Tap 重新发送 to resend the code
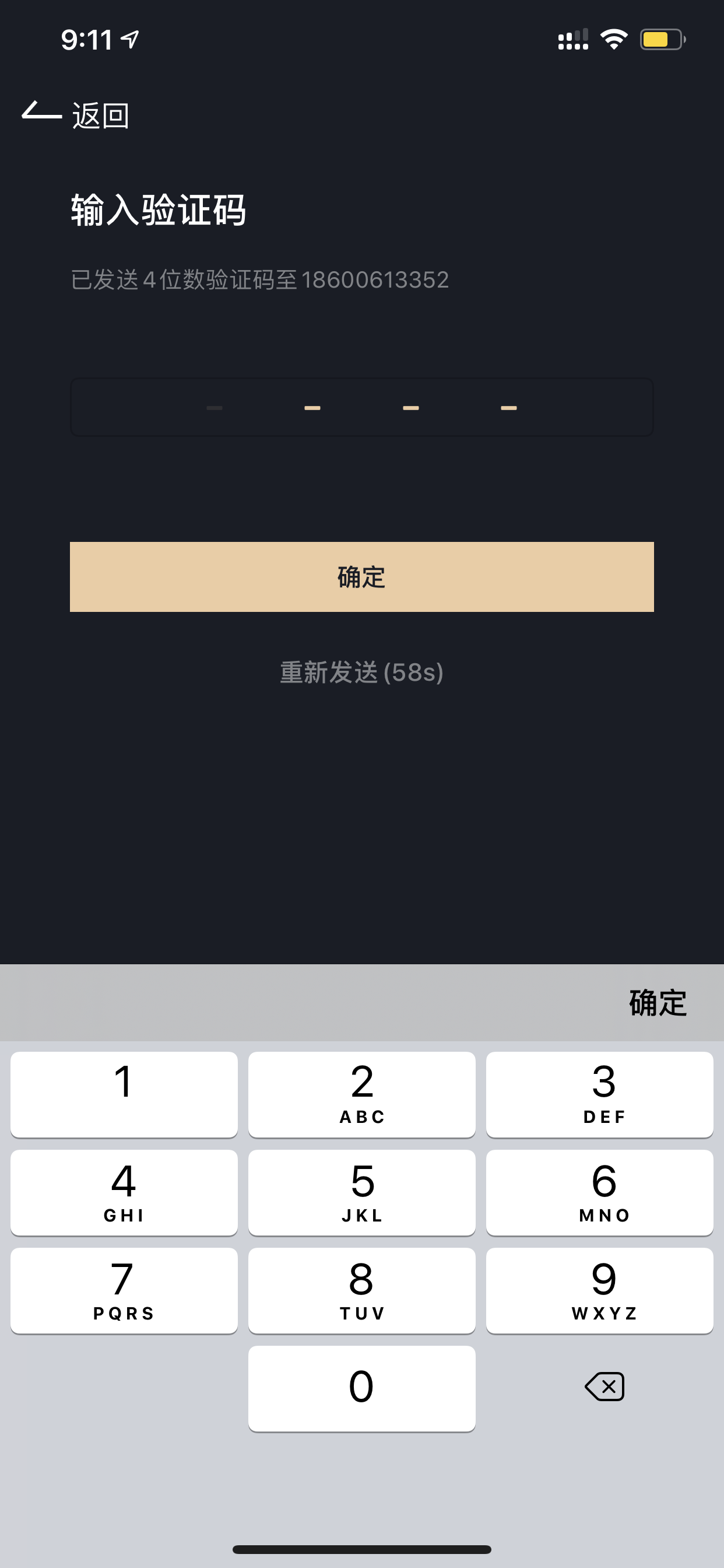Screen dimensions: 724x1568 pos(361,673)
